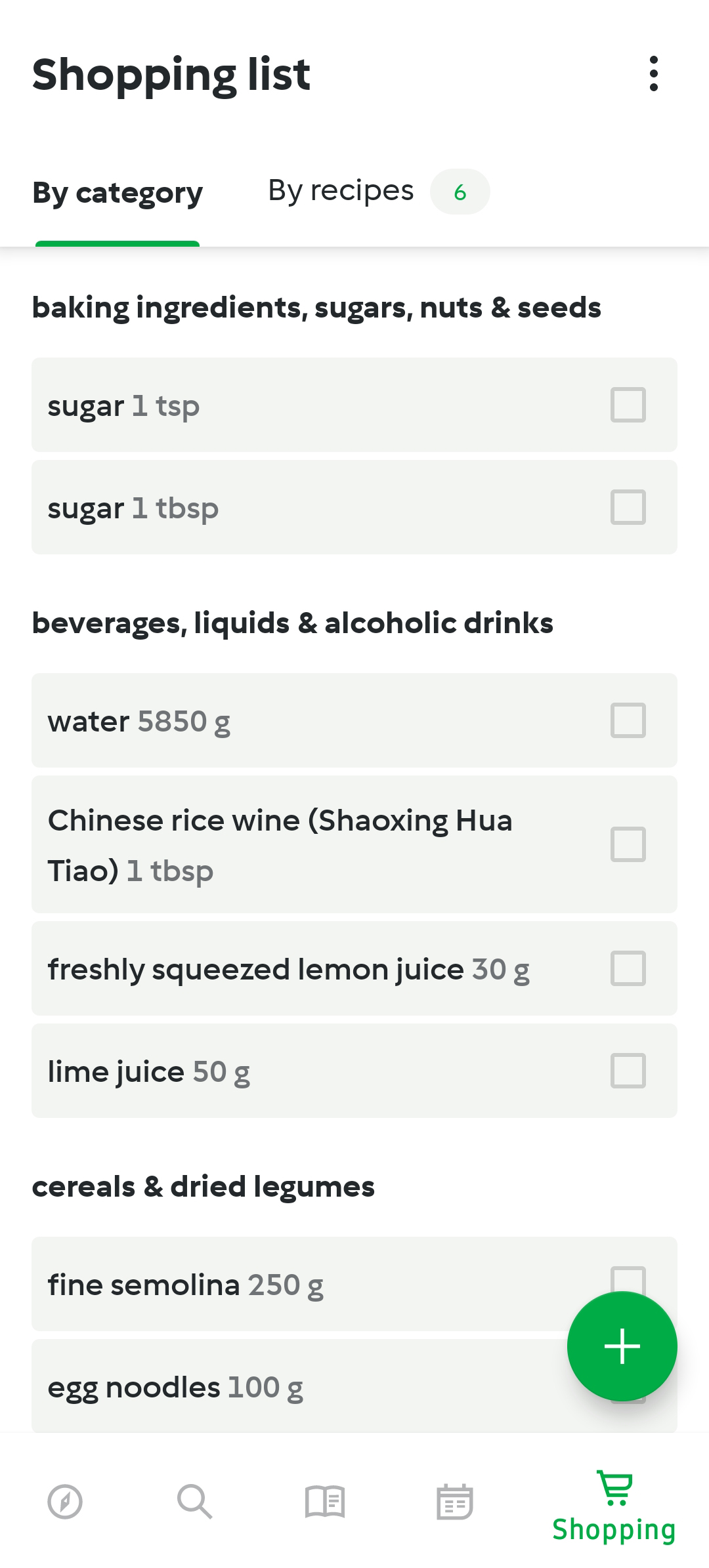
Task: Check off freshly squeezed lemon juice
Action: click(x=628, y=968)
